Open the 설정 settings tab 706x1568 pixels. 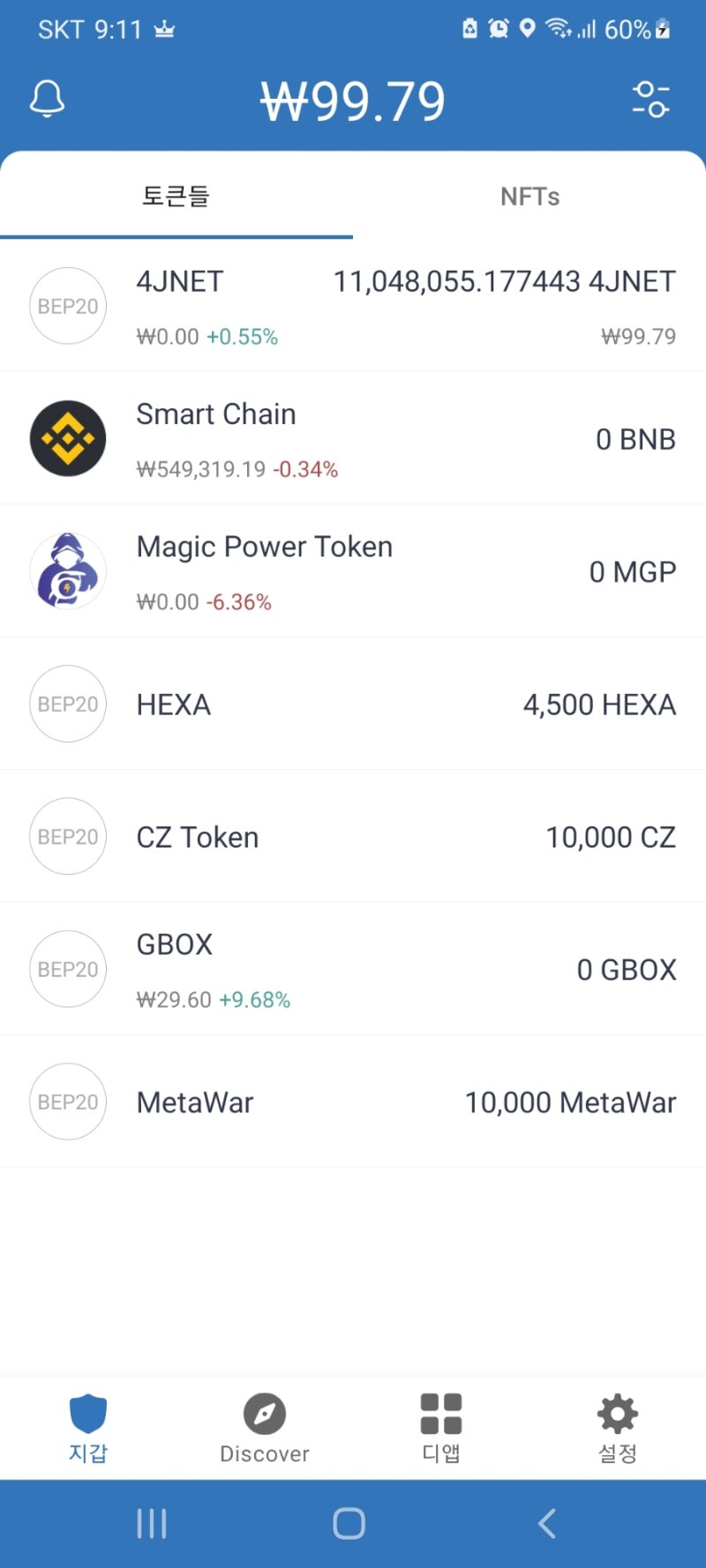[618, 1429]
